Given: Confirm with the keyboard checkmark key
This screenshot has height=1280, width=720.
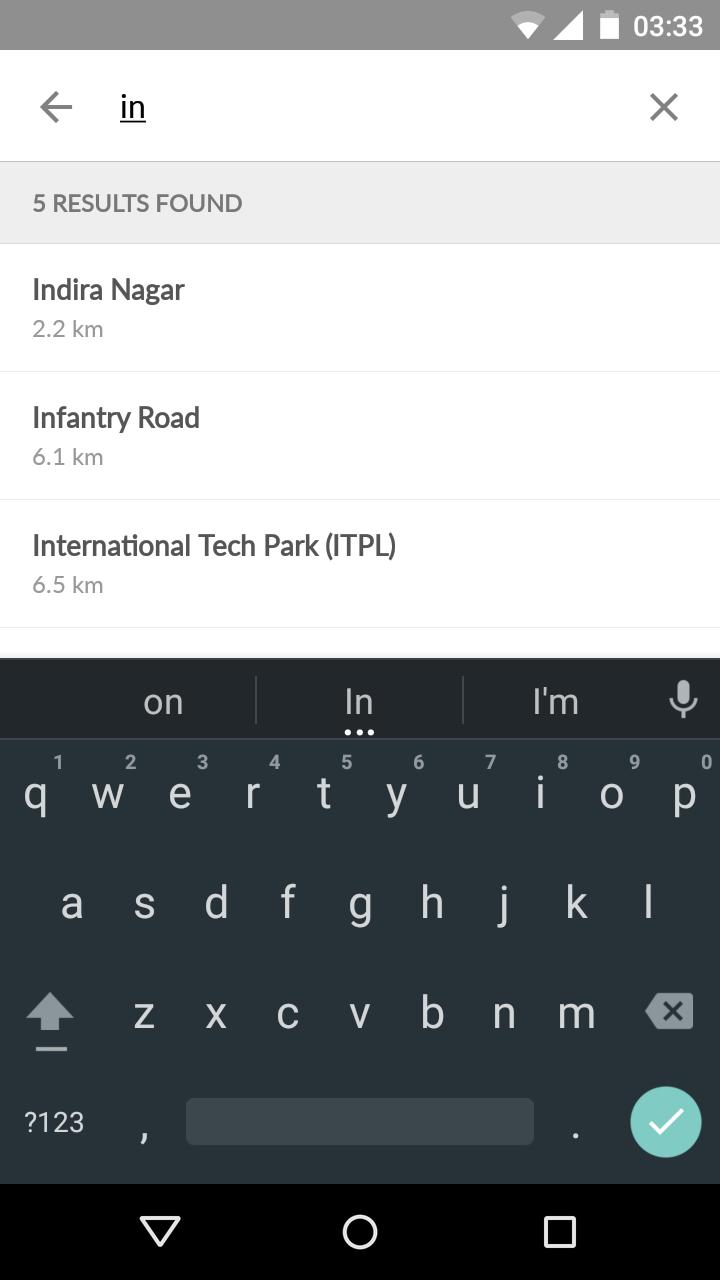Looking at the screenshot, I should (665, 1122).
